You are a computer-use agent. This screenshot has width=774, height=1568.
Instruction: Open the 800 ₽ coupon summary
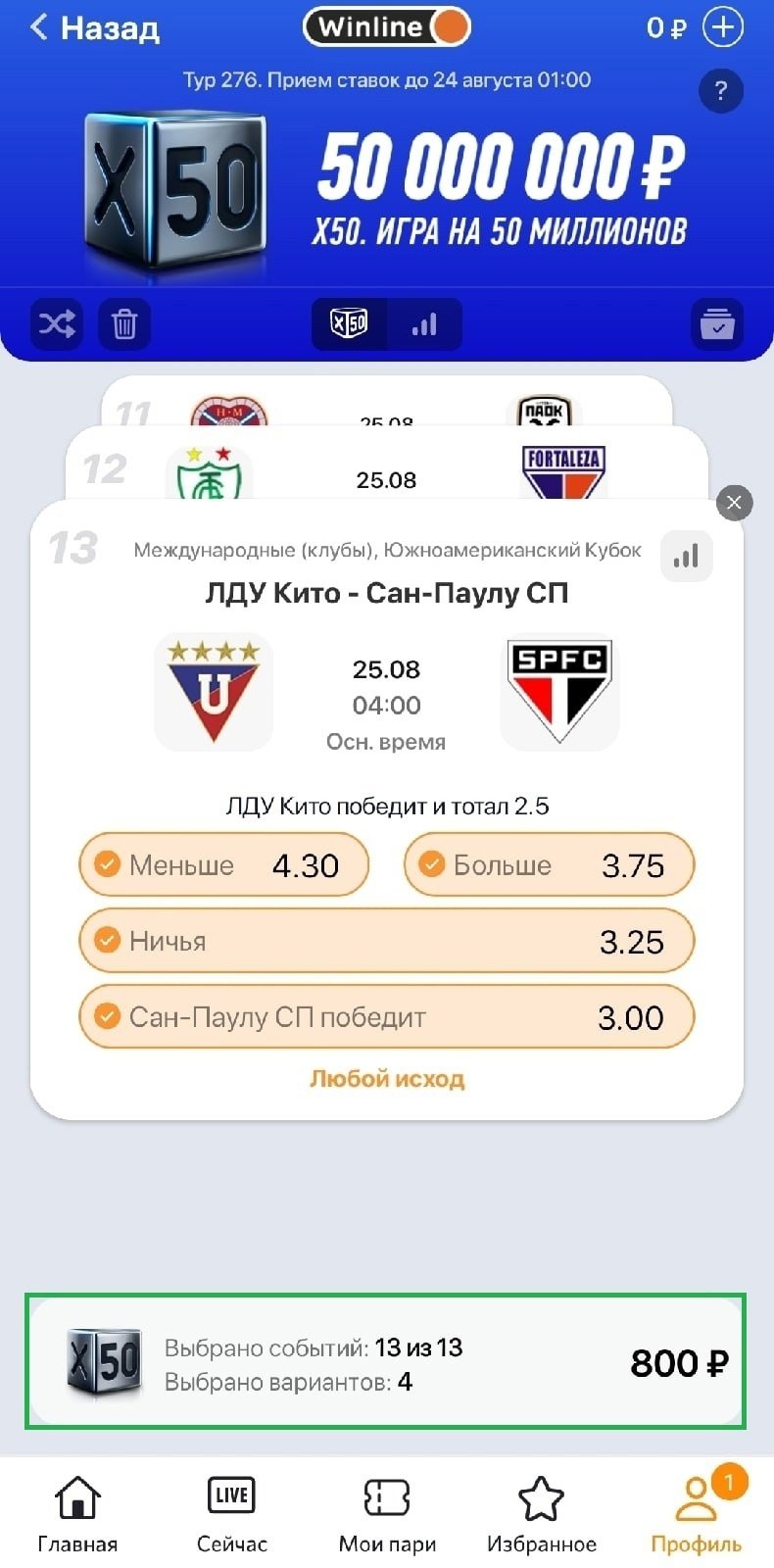(x=386, y=1361)
